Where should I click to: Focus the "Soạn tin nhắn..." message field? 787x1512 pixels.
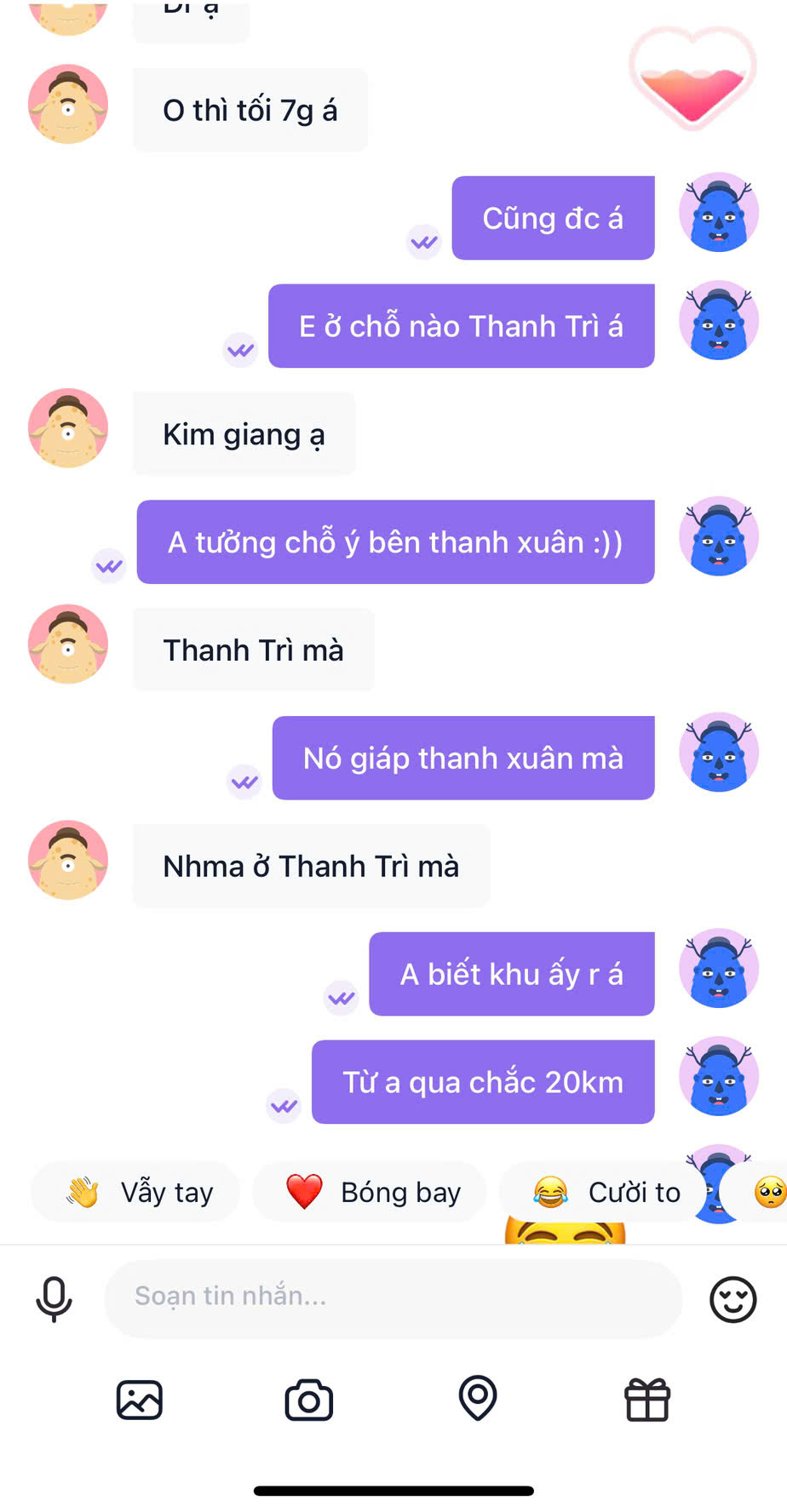click(392, 1297)
